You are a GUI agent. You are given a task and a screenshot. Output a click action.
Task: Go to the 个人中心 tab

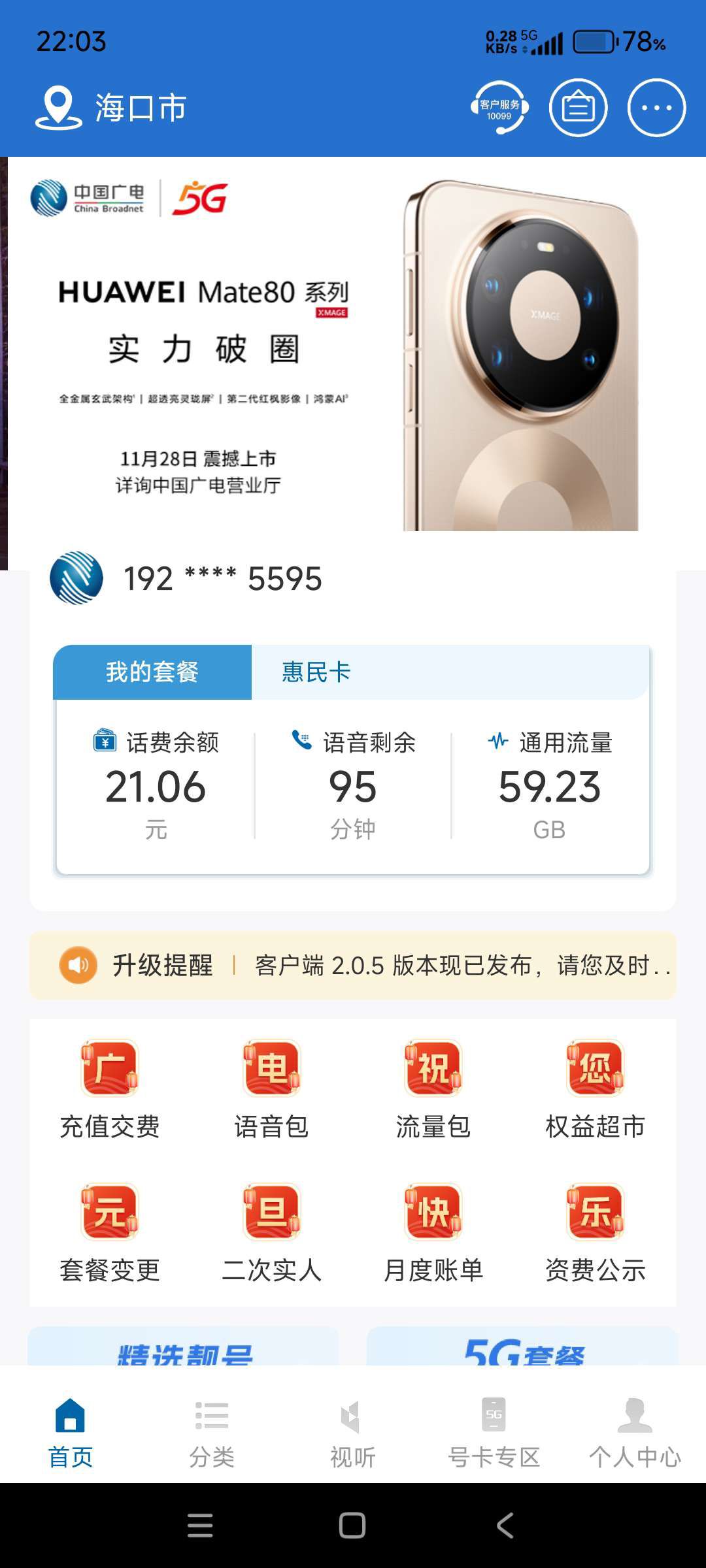635,1432
